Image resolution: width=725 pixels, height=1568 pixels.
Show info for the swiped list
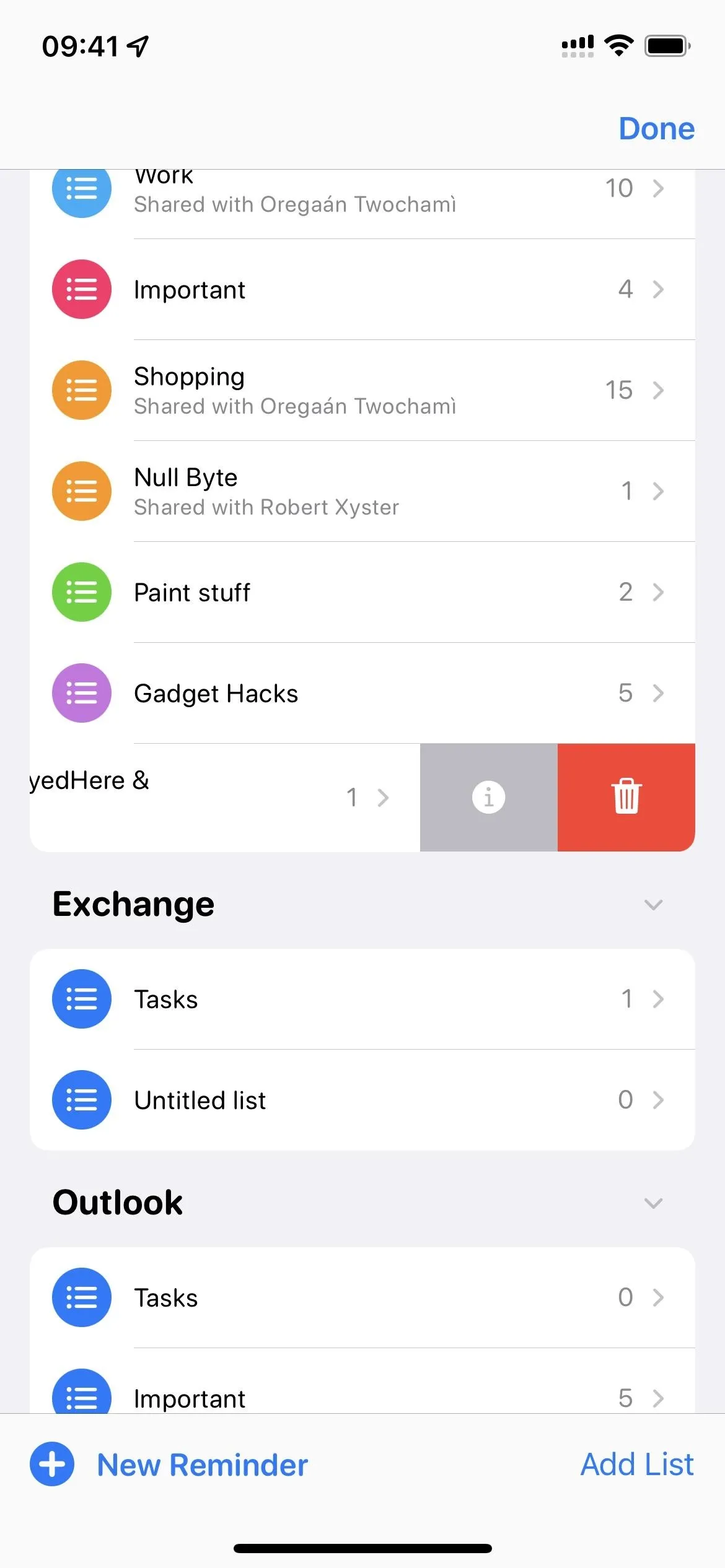489,797
